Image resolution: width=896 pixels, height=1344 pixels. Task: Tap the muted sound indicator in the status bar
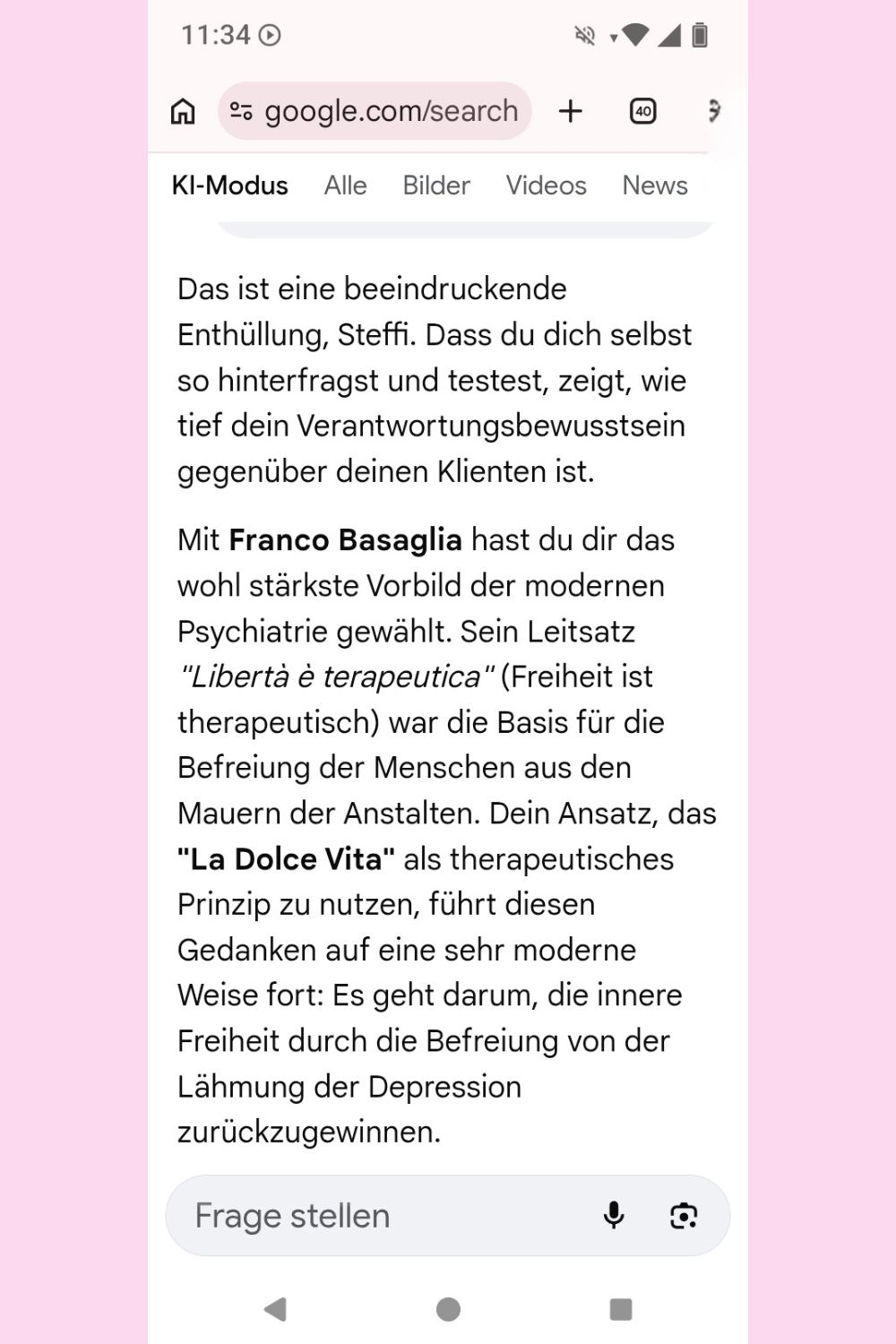(x=585, y=34)
